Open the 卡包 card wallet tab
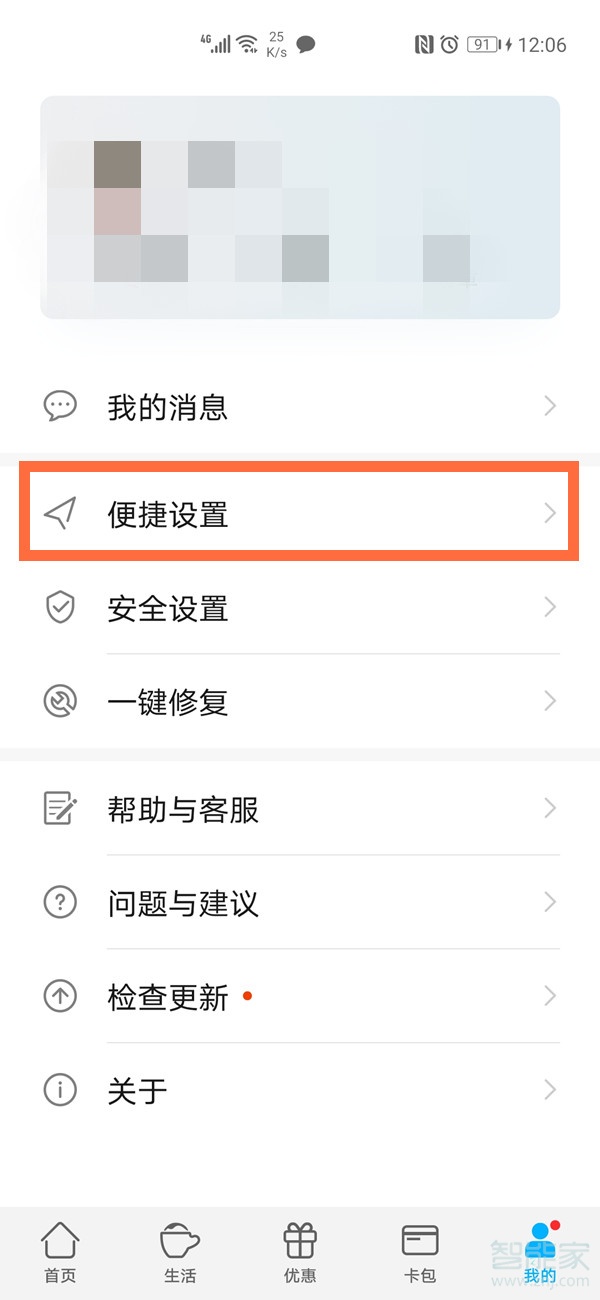Image resolution: width=600 pixels, height=1300 pixels. [x=420, y=1252]
